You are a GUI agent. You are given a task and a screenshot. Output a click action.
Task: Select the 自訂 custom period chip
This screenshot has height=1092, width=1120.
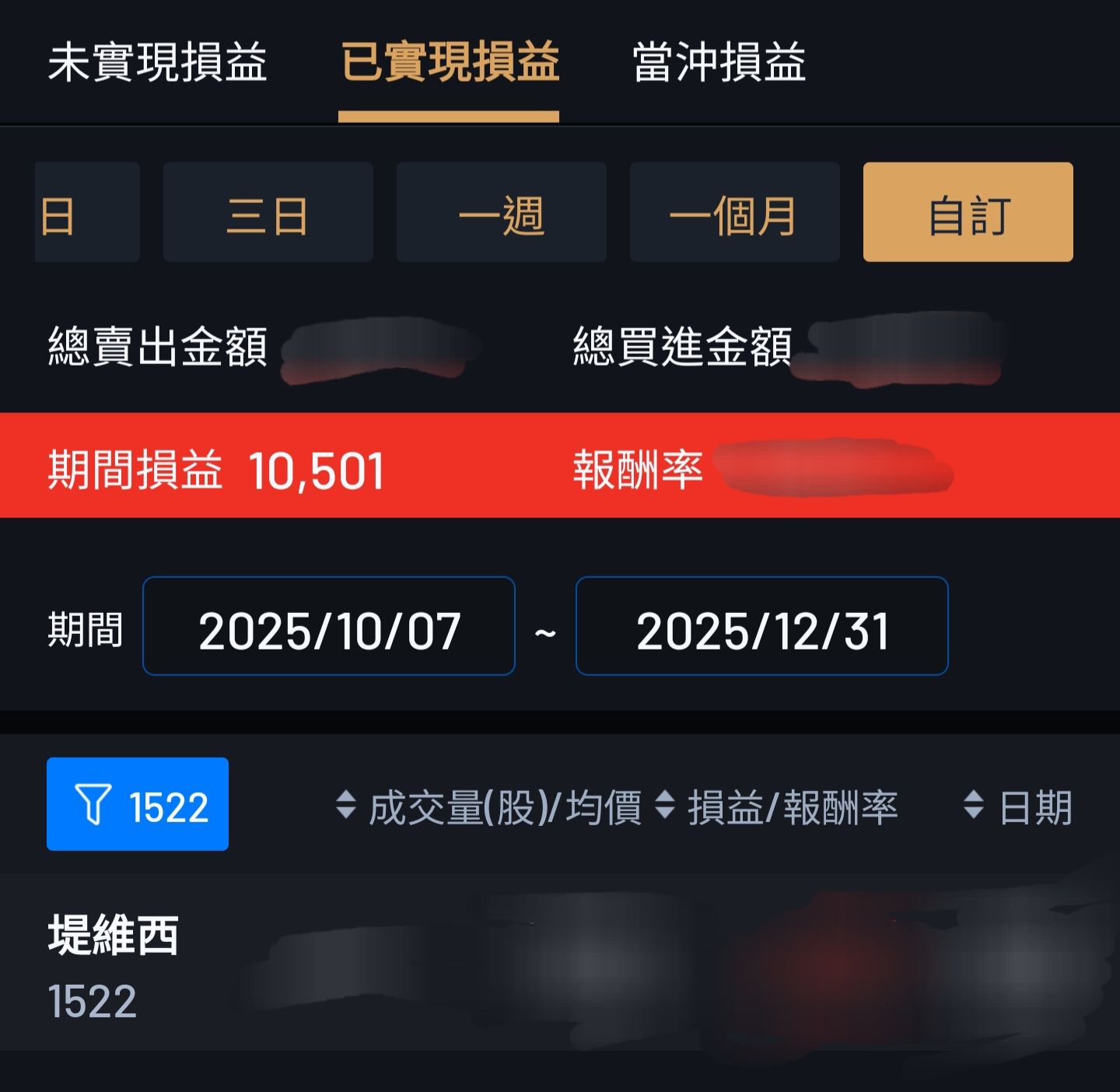click(x=968, y=212)
